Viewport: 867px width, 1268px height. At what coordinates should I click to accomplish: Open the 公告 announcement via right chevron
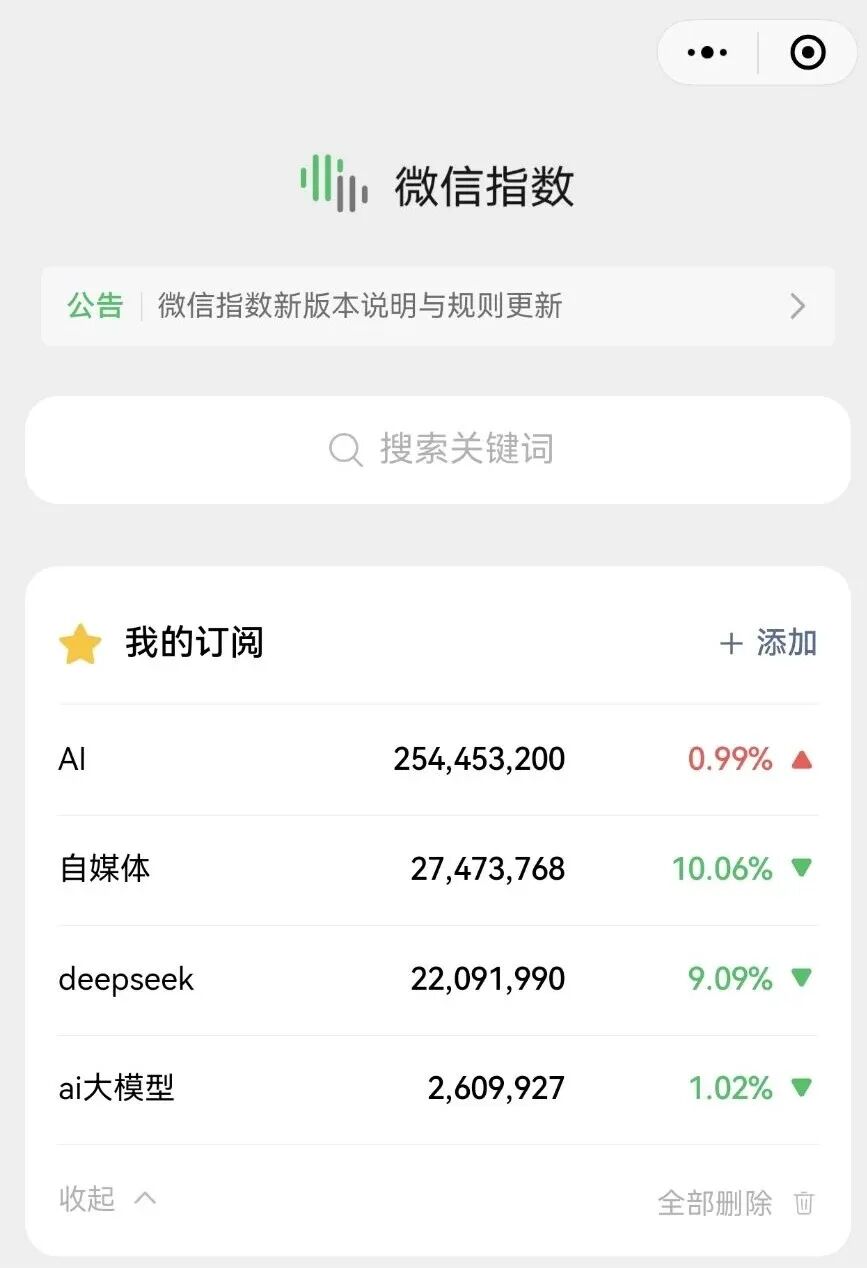[x=797, y=306]
